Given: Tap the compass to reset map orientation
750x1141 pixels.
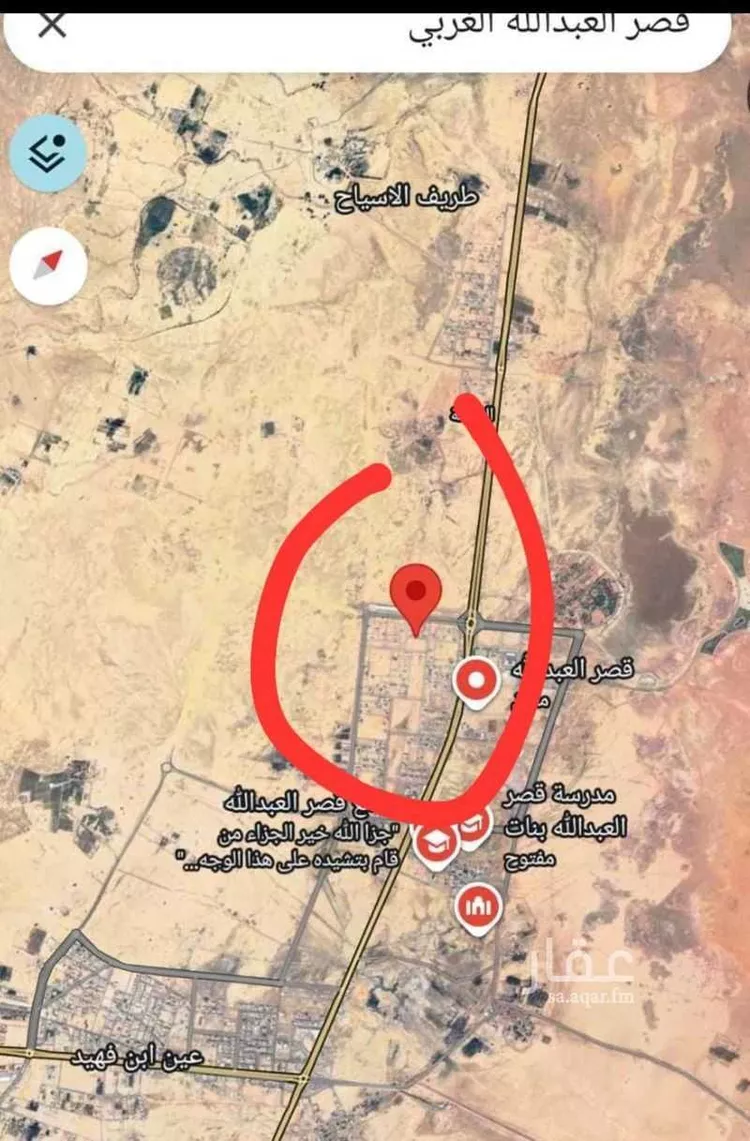Looking at the screenshot, I should coord(48,266).
